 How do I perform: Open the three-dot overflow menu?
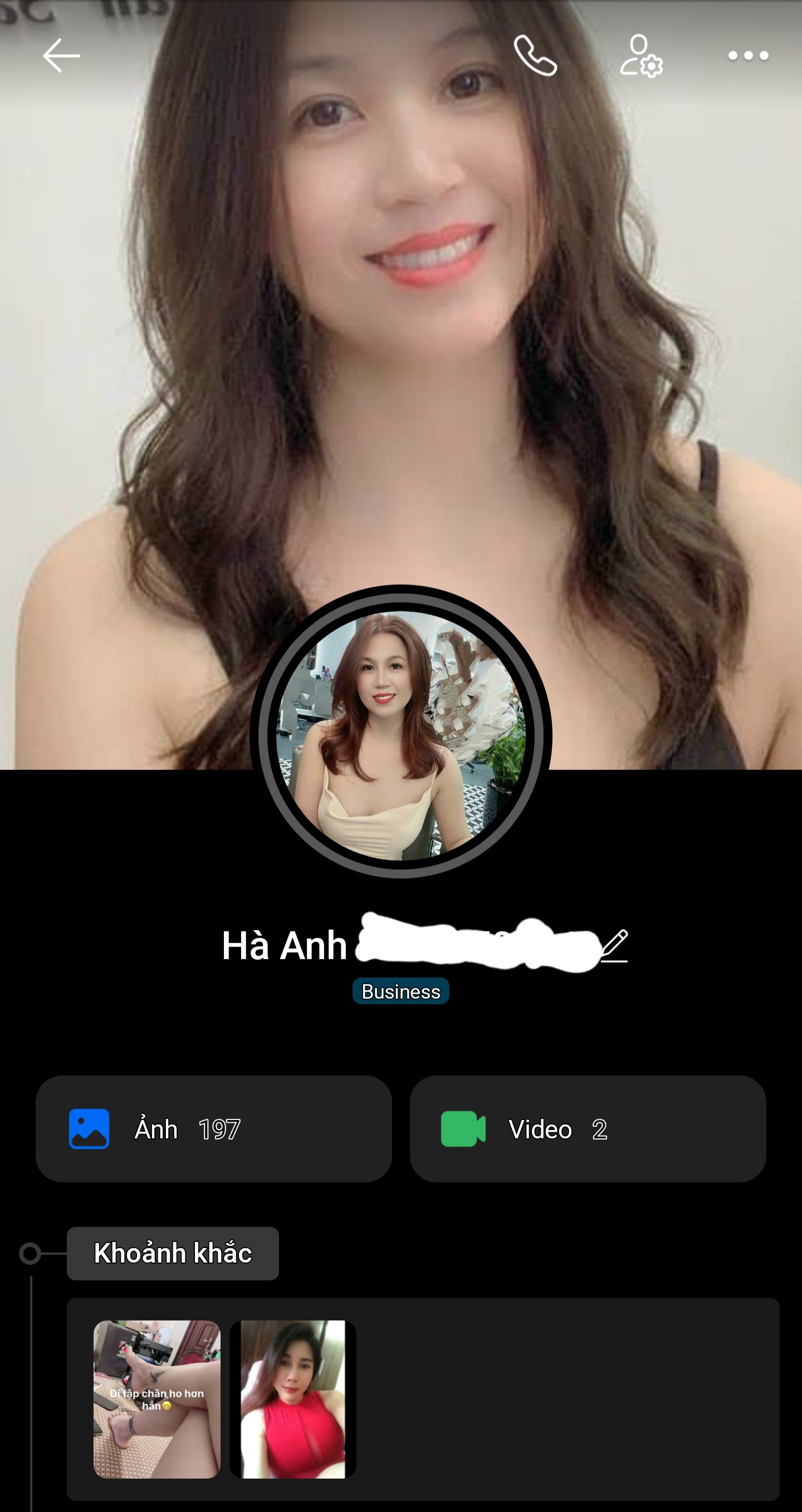[748, 56]
